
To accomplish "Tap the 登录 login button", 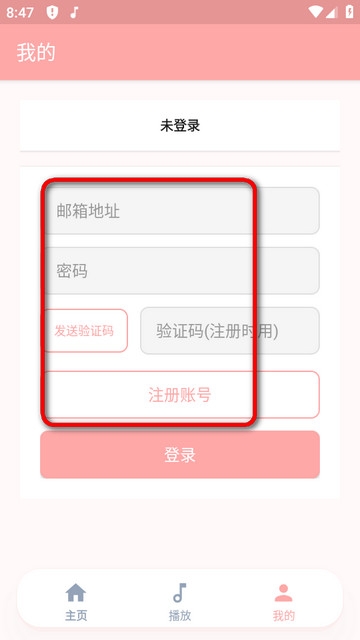I will pyautogui.click(x=180, y=454).
